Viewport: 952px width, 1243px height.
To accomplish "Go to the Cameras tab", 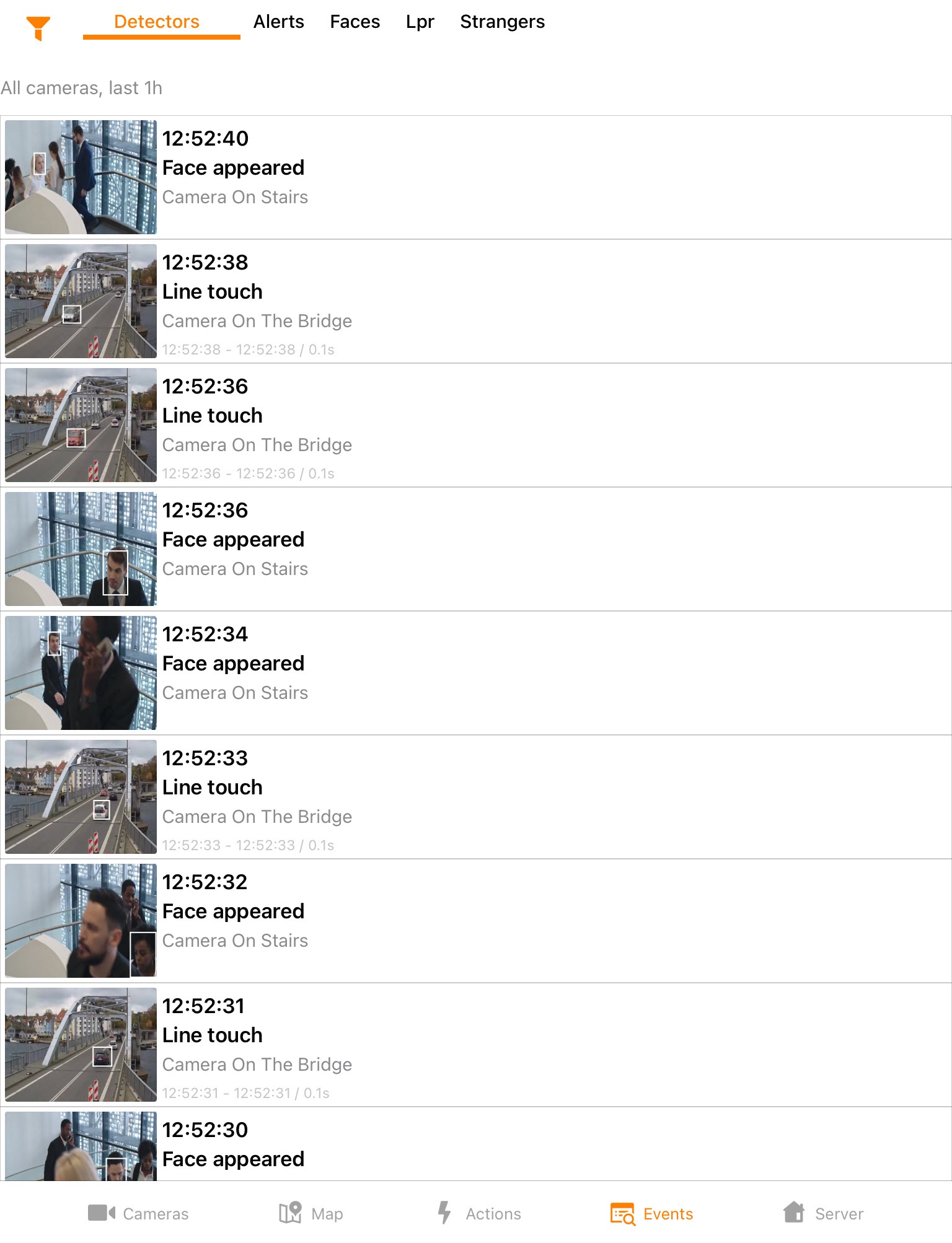I will 138,1213.
